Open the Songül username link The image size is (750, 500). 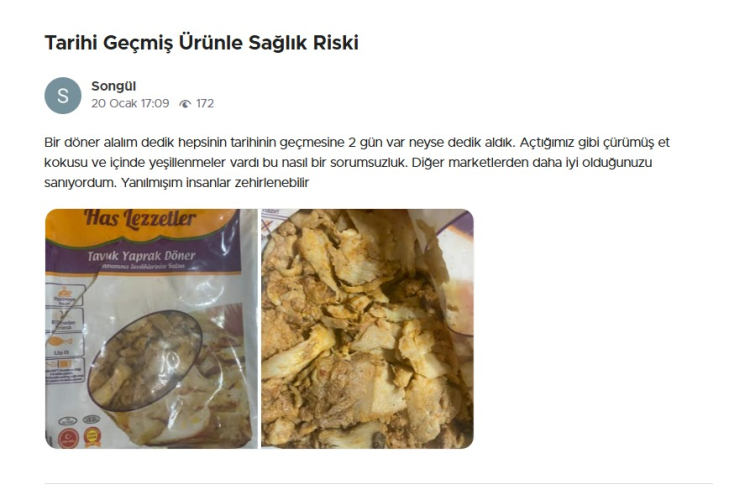pyautogui.click(x=113, y=86)
